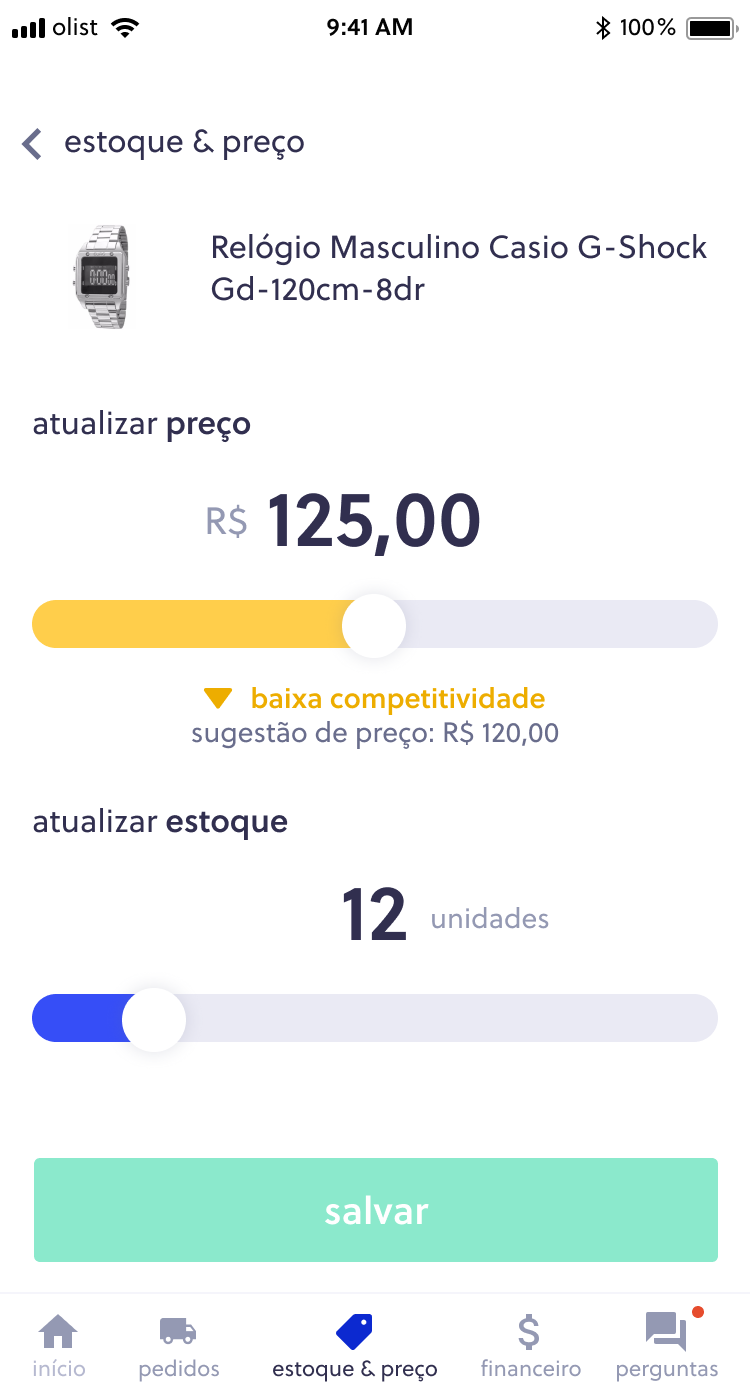This screenshot has width=750, height=1398.
Task: Go to the financeiro tab
Action: pos(530,1346)
